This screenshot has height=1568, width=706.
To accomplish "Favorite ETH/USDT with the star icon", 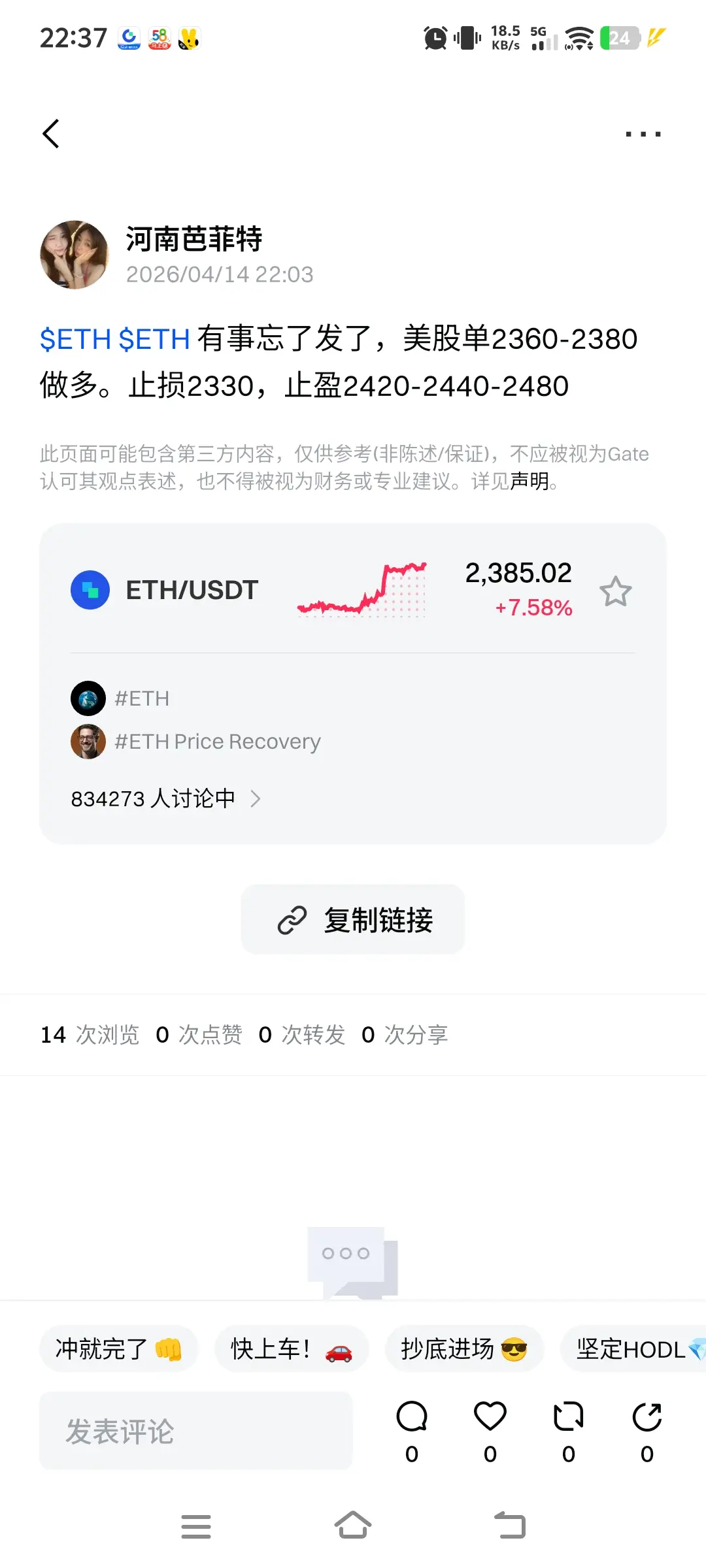I will tap(615, 592).
